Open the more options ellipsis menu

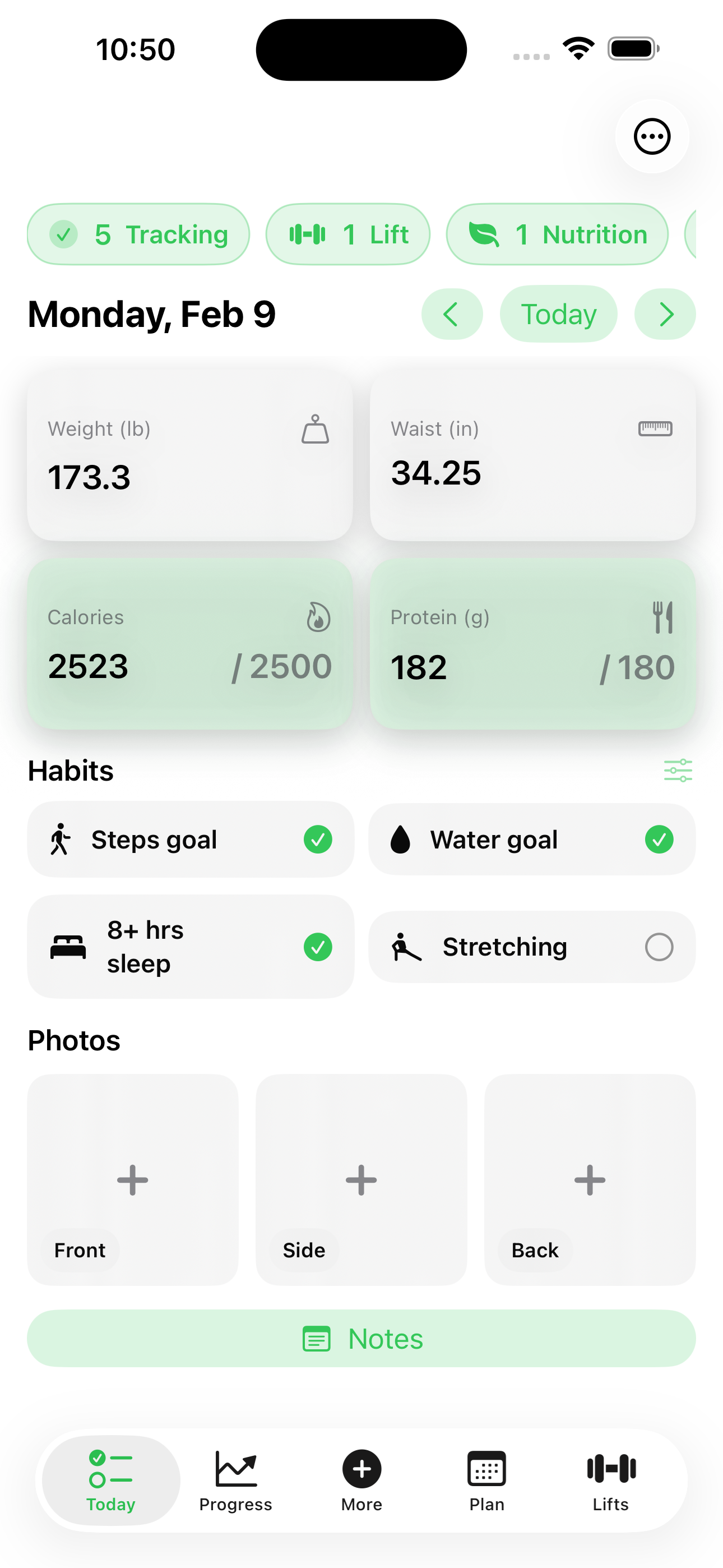coord(652,137)
